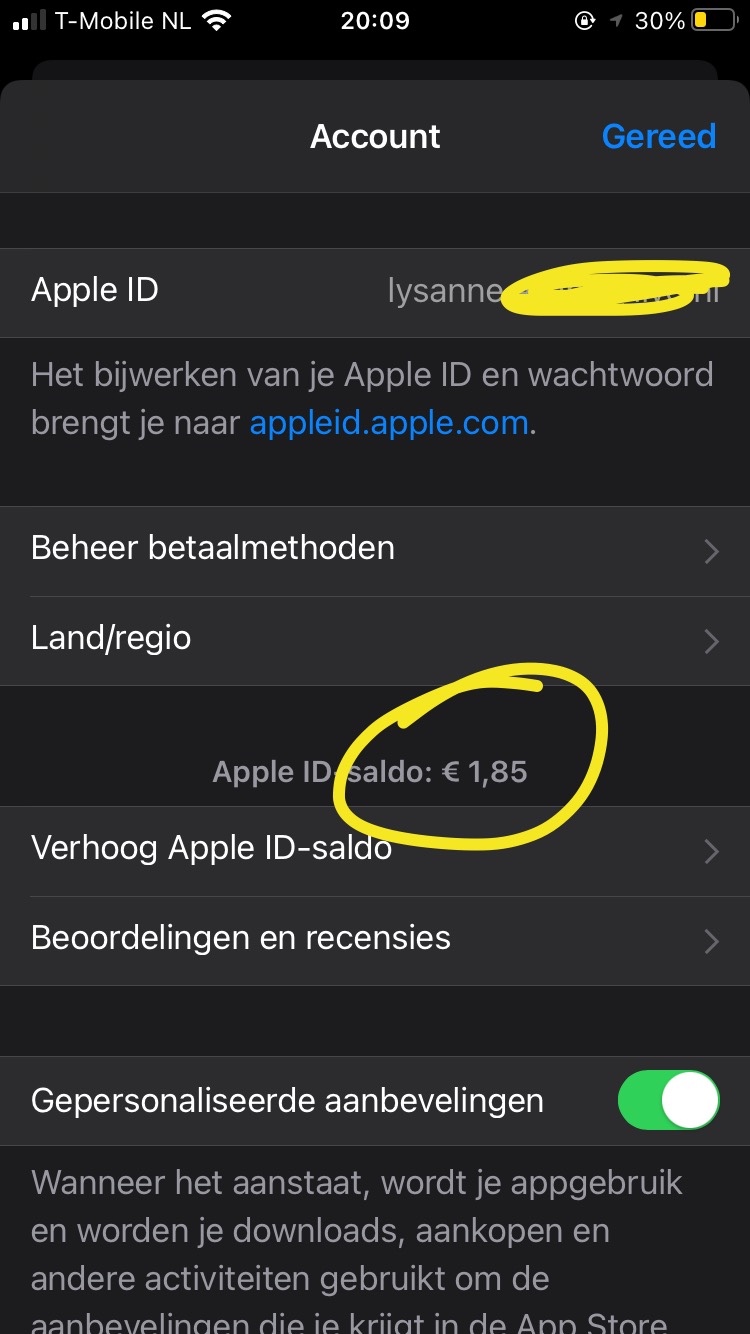
Task: Open Beheer betaalmethoden
Action: coord(375,549)
